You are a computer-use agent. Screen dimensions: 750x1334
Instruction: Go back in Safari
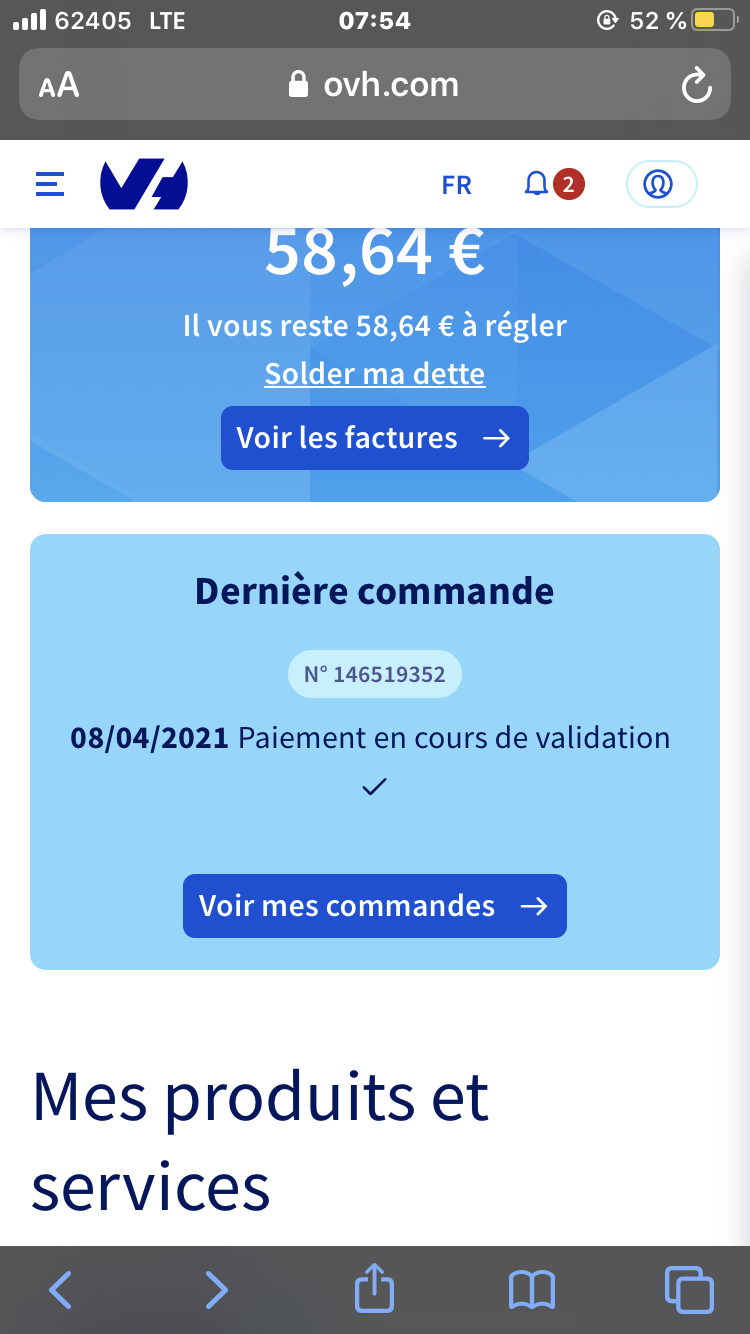(61, 1290)
